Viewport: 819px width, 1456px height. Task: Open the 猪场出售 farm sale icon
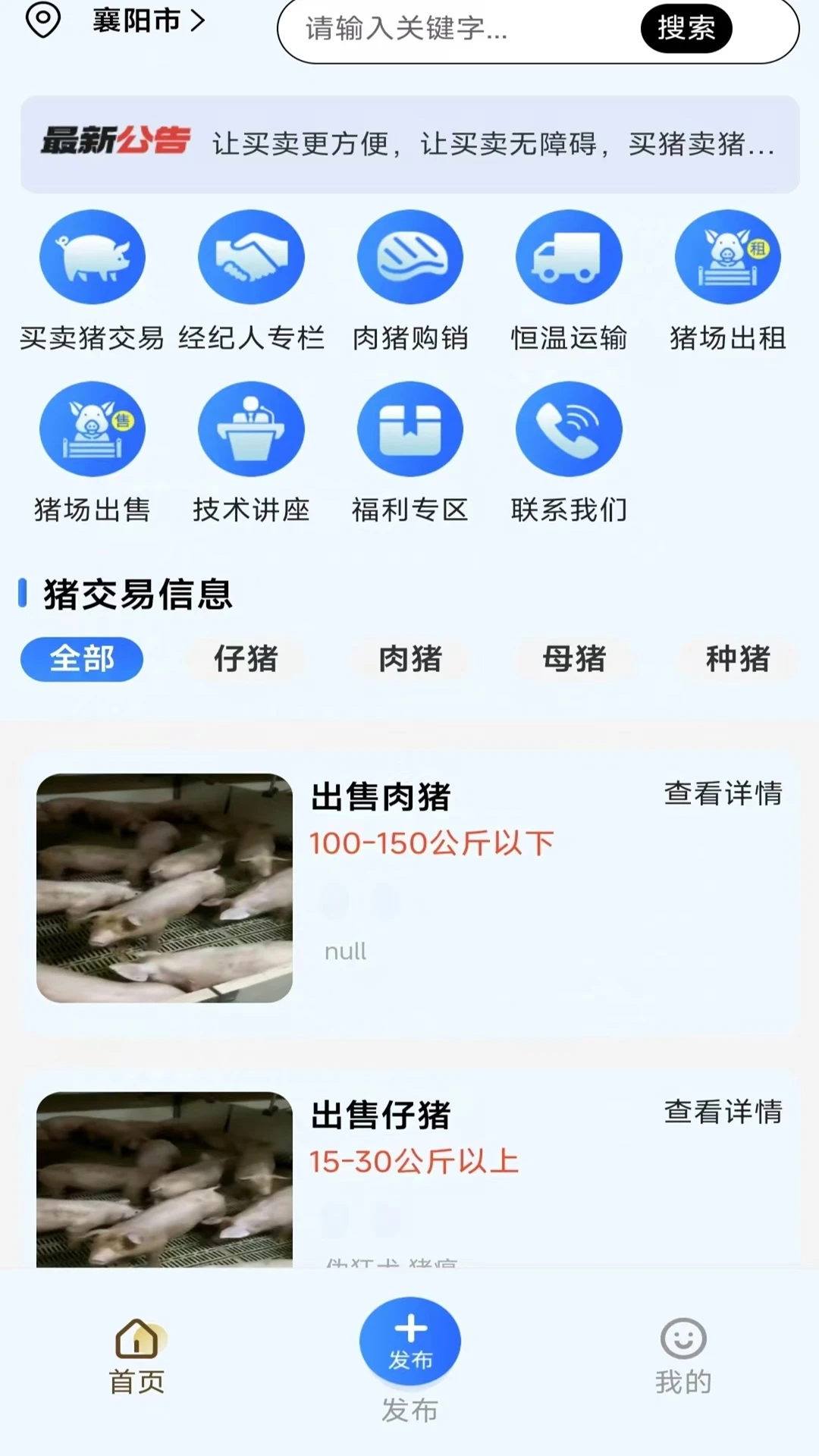pos(91,428)
